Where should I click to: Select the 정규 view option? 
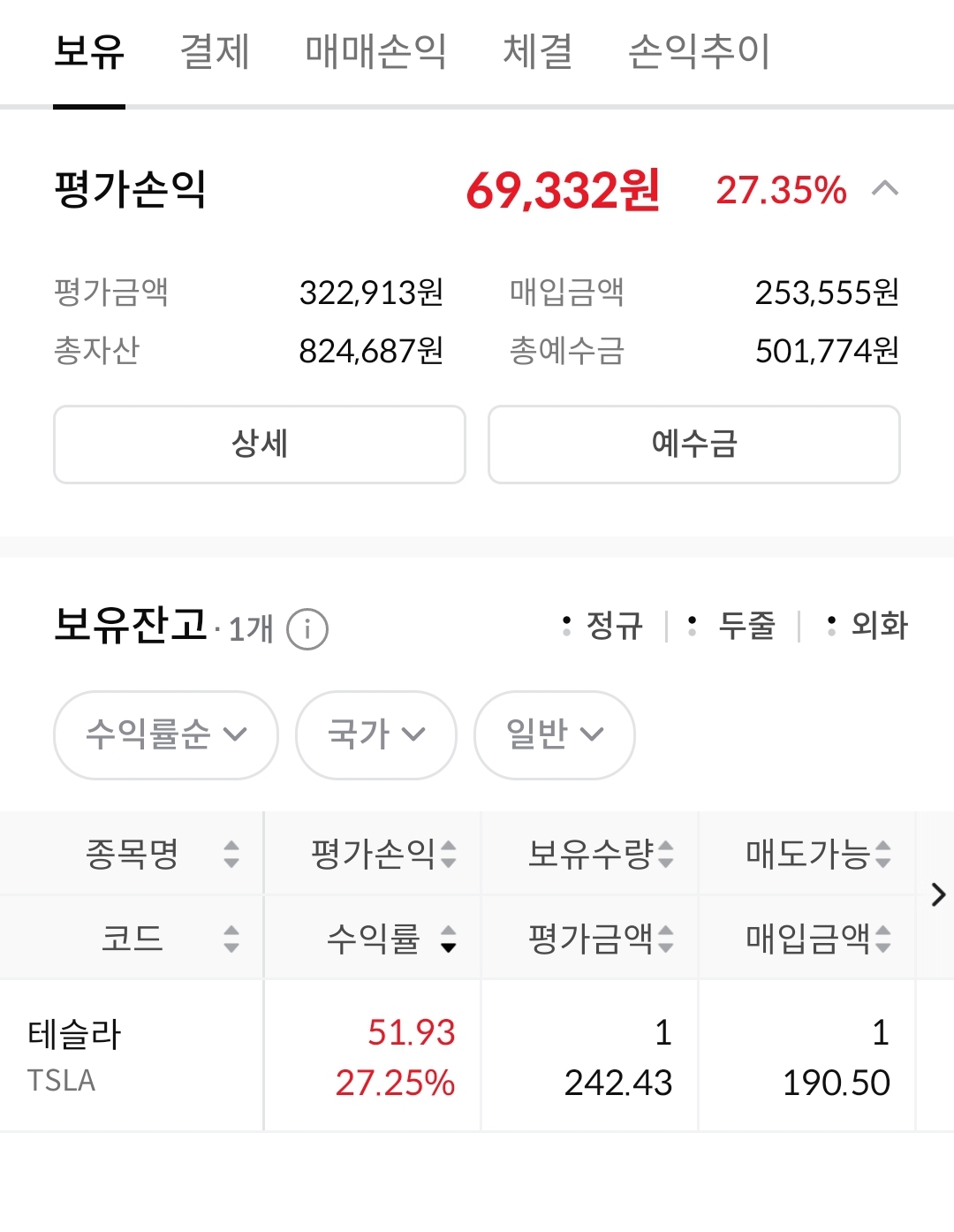click(602, 626)
